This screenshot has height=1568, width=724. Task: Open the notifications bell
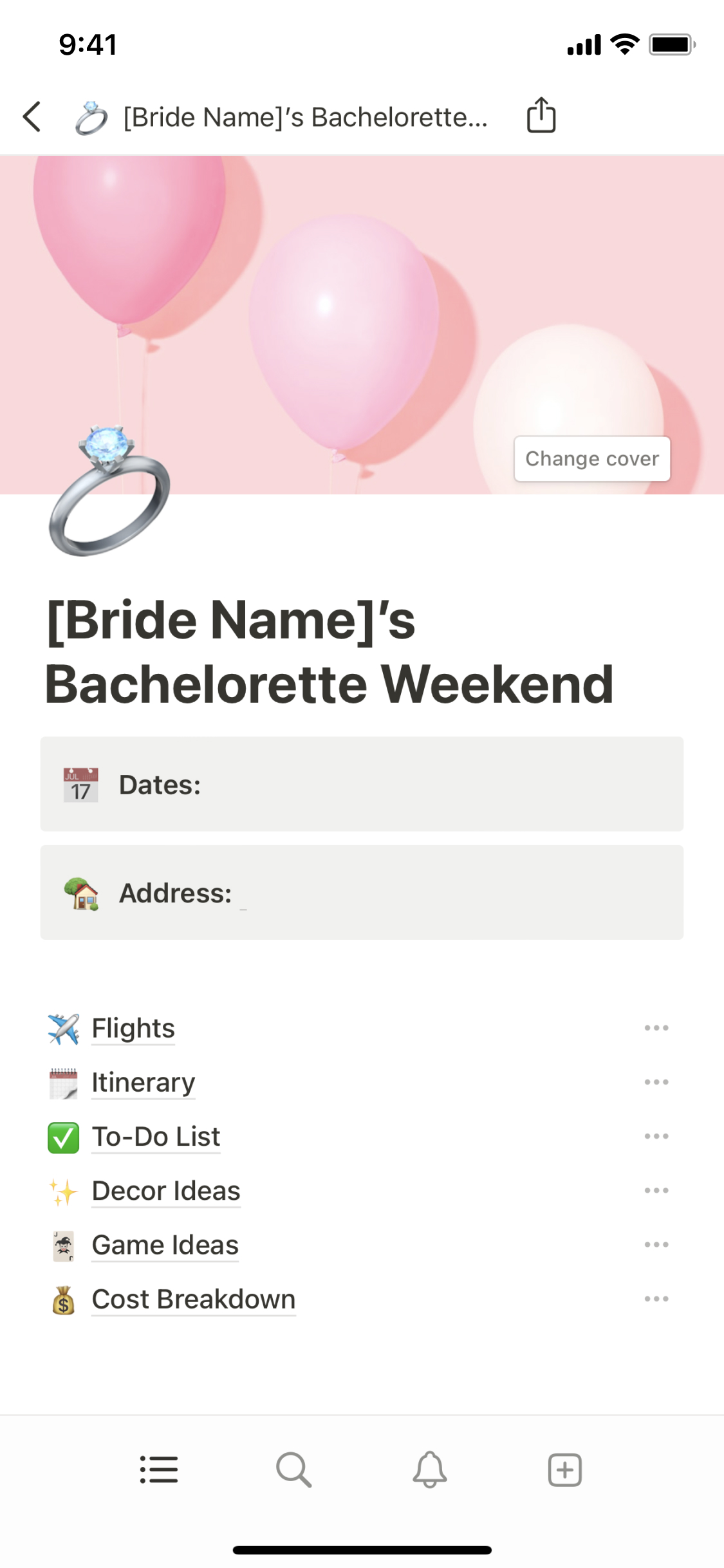(x=429, y=1470)
